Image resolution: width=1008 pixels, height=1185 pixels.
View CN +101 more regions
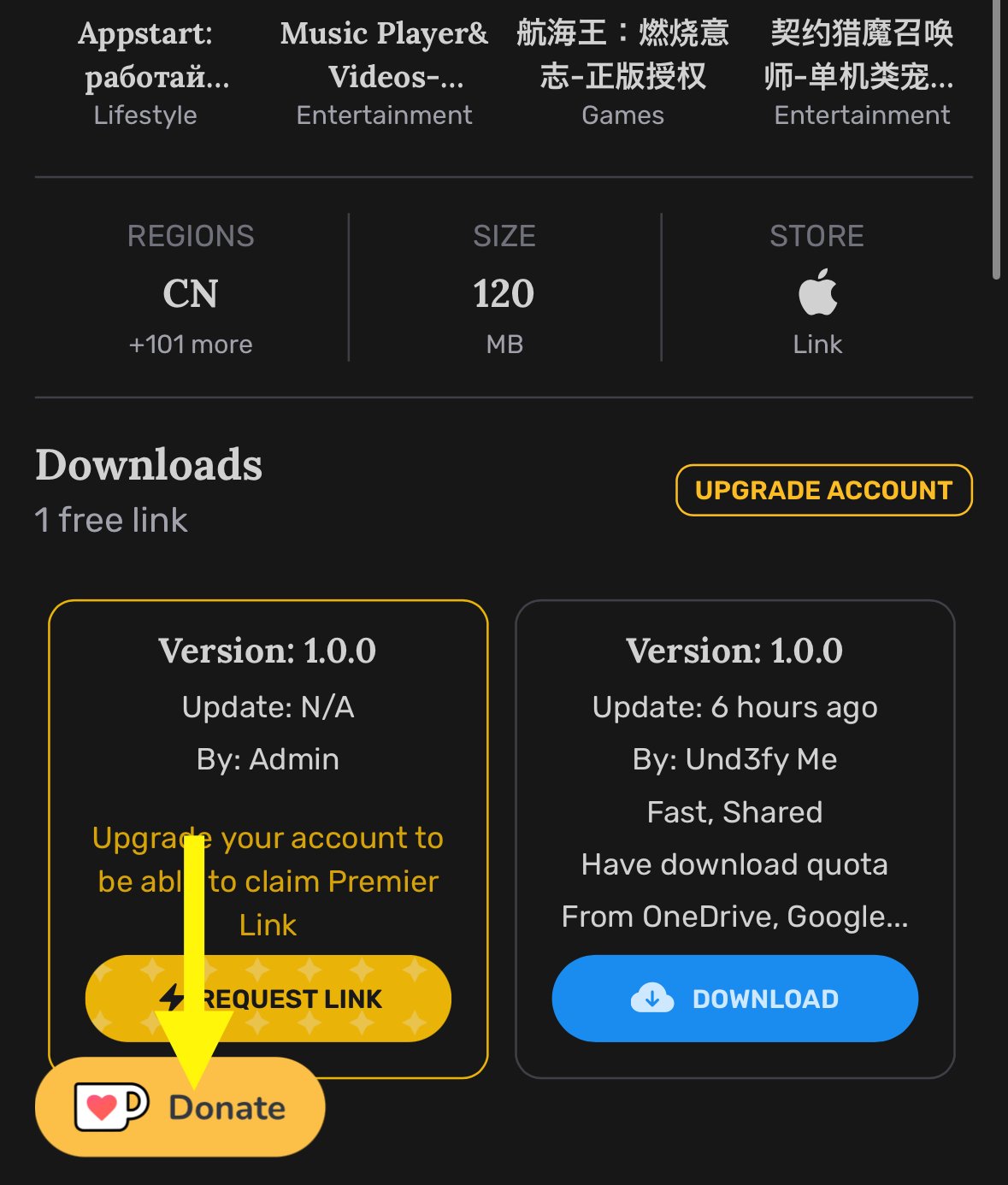(191, 344)
